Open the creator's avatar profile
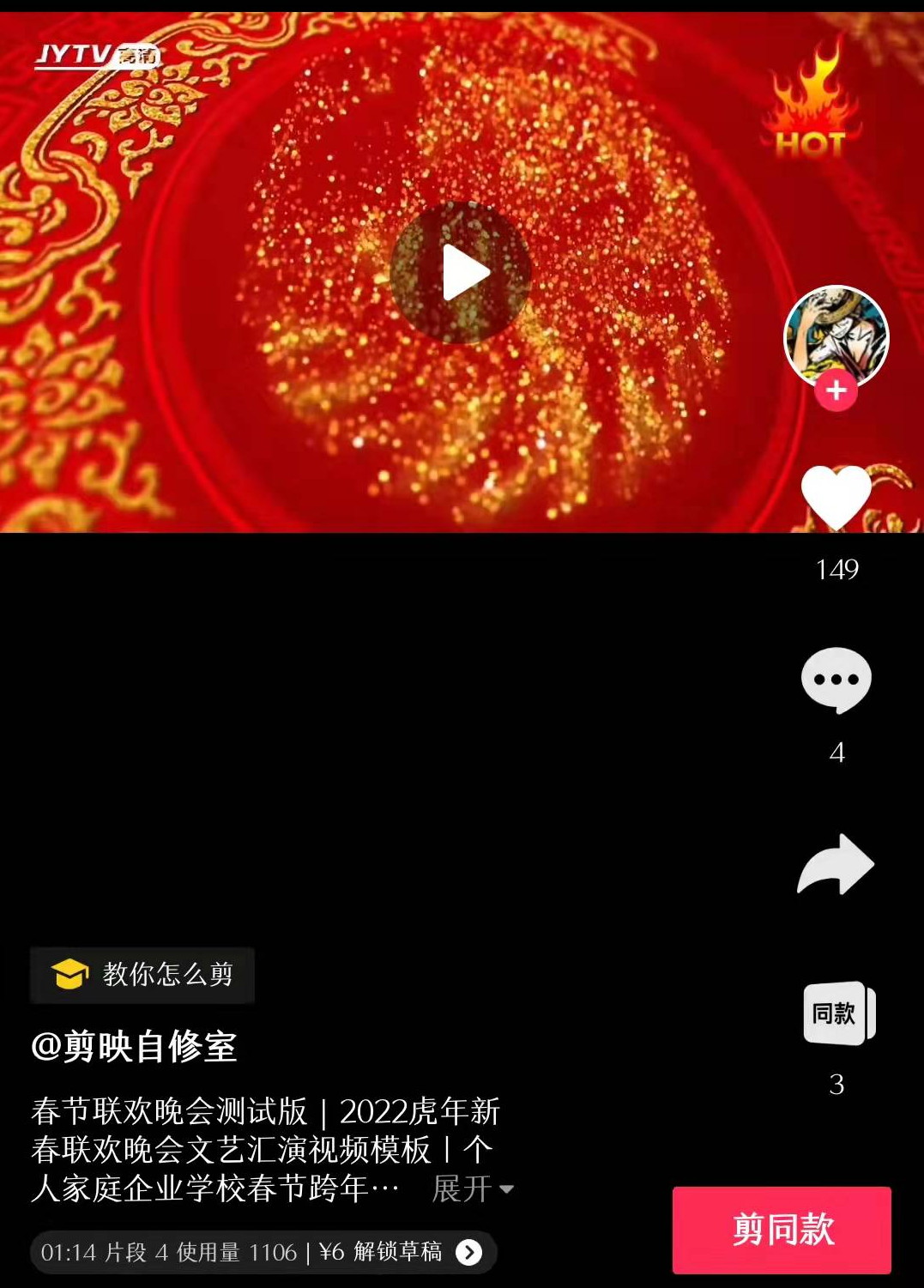 click(x=836, y=336)
